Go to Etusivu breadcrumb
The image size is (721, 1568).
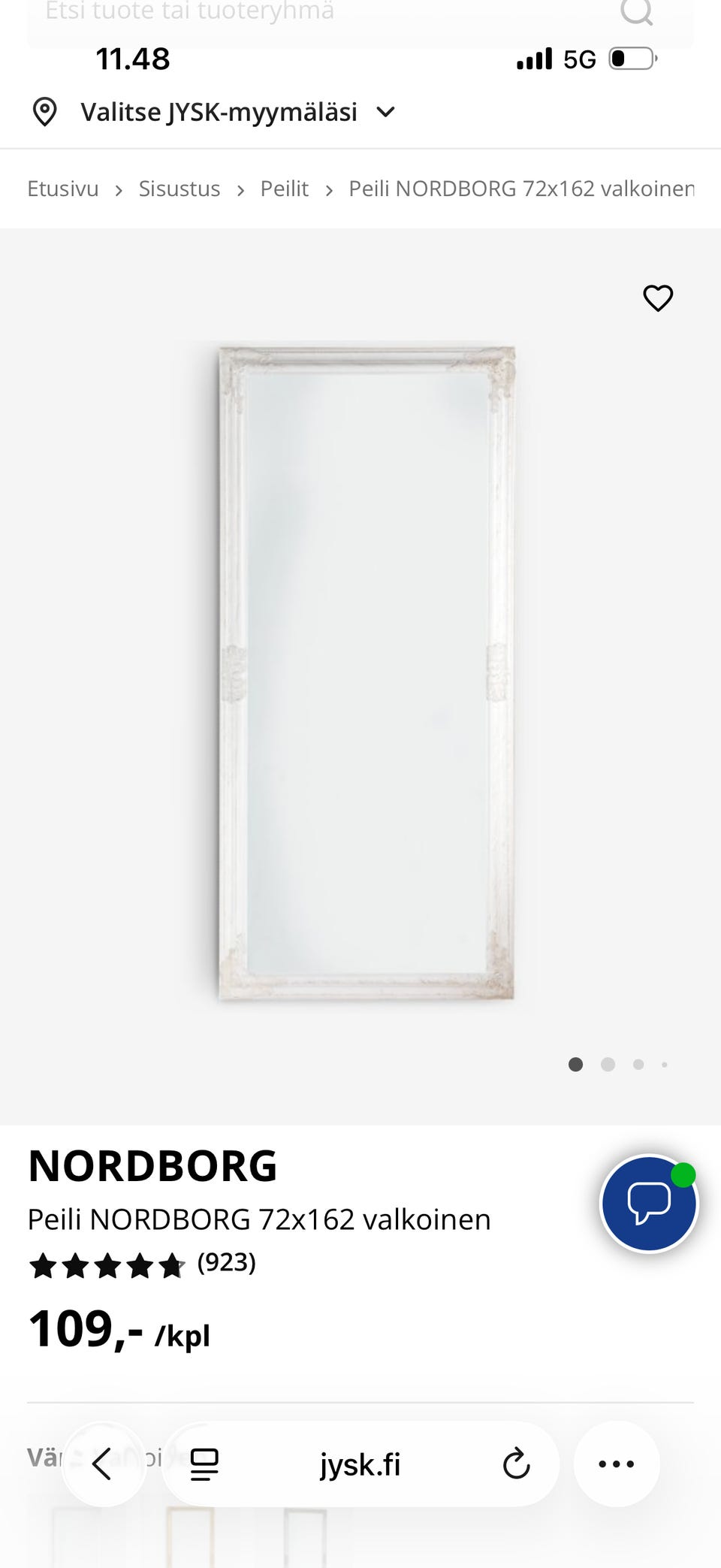click(63, 189)
